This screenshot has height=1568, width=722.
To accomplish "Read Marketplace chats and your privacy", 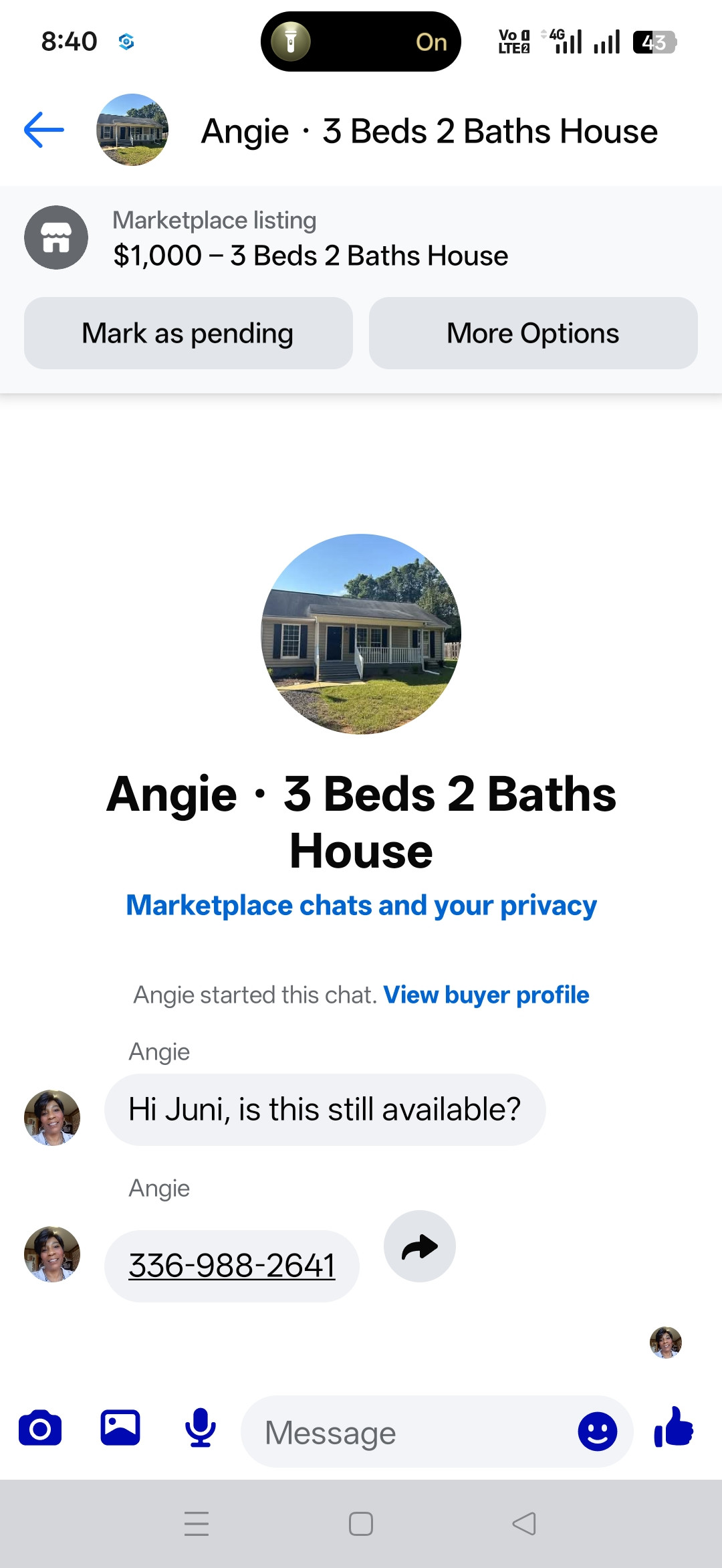I will point(361,905).
